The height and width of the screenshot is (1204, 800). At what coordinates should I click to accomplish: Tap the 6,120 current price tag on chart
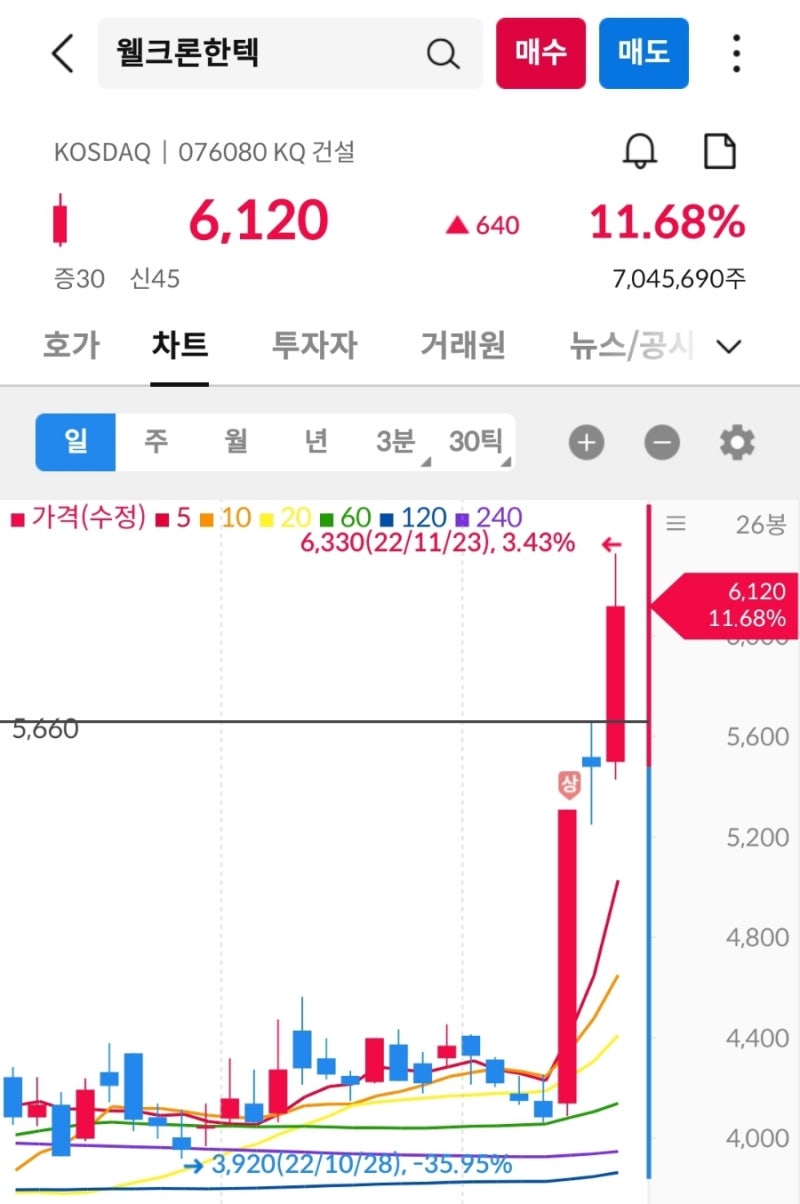pos(725,605)
